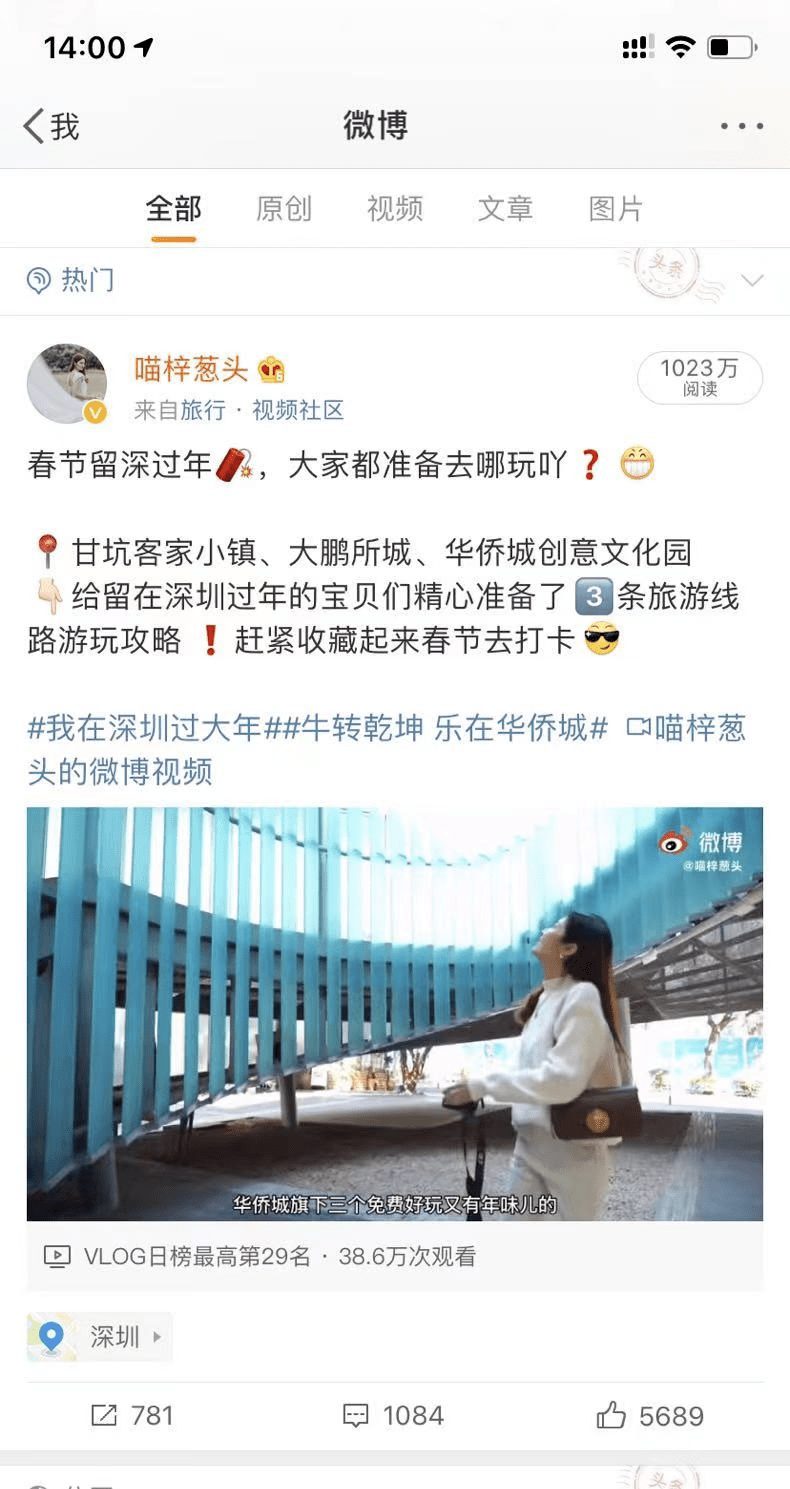Open the 深圳 location tag

coord(101,1337)
